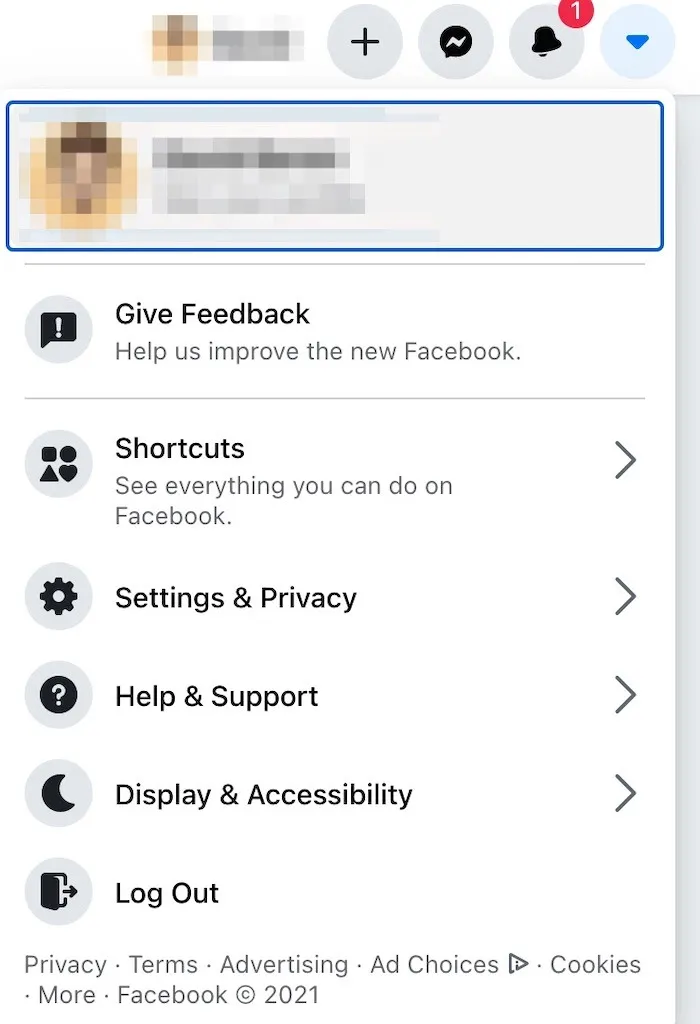Open the Advertising footer link
Screen dimensions: 700x1024
point(284,965)
